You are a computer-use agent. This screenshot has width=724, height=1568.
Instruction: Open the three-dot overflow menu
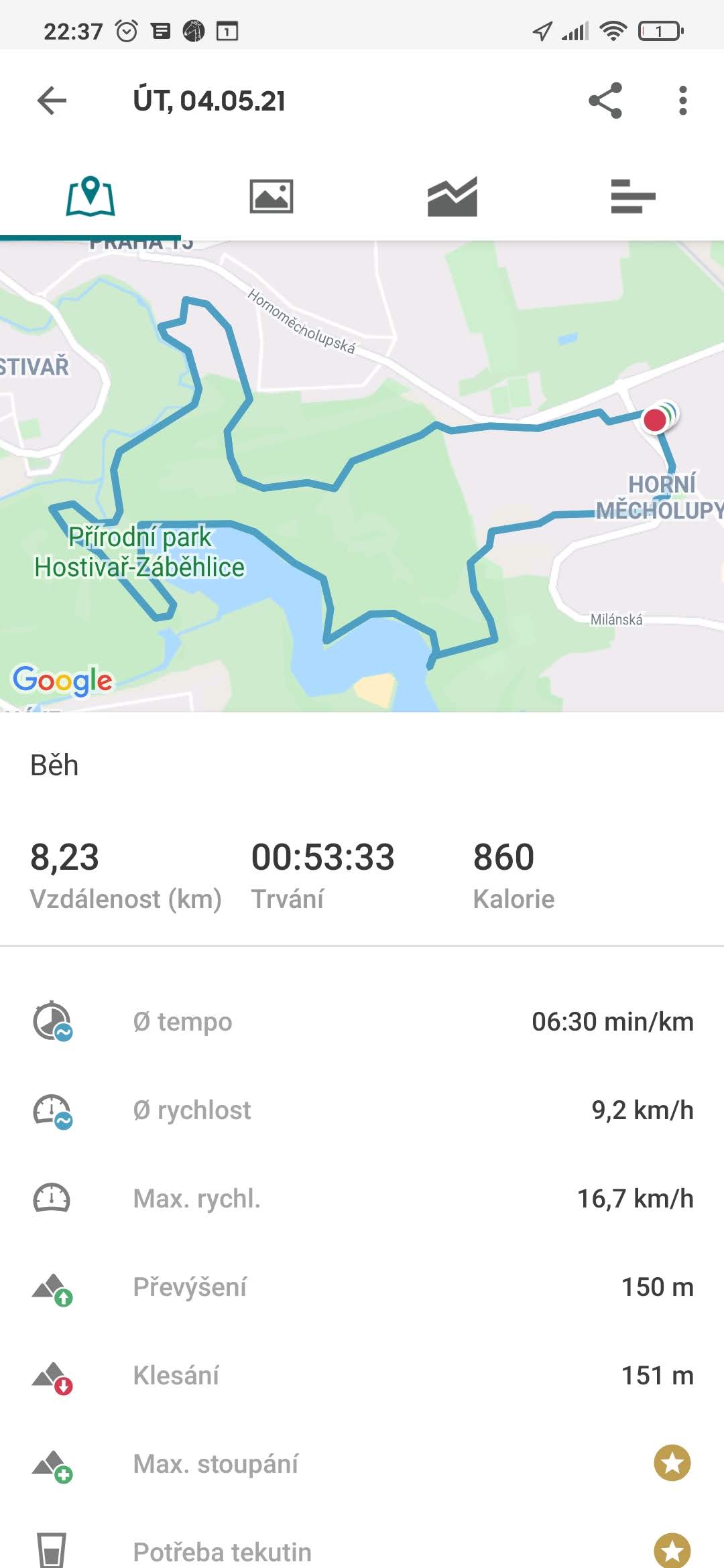click(682, 101)
